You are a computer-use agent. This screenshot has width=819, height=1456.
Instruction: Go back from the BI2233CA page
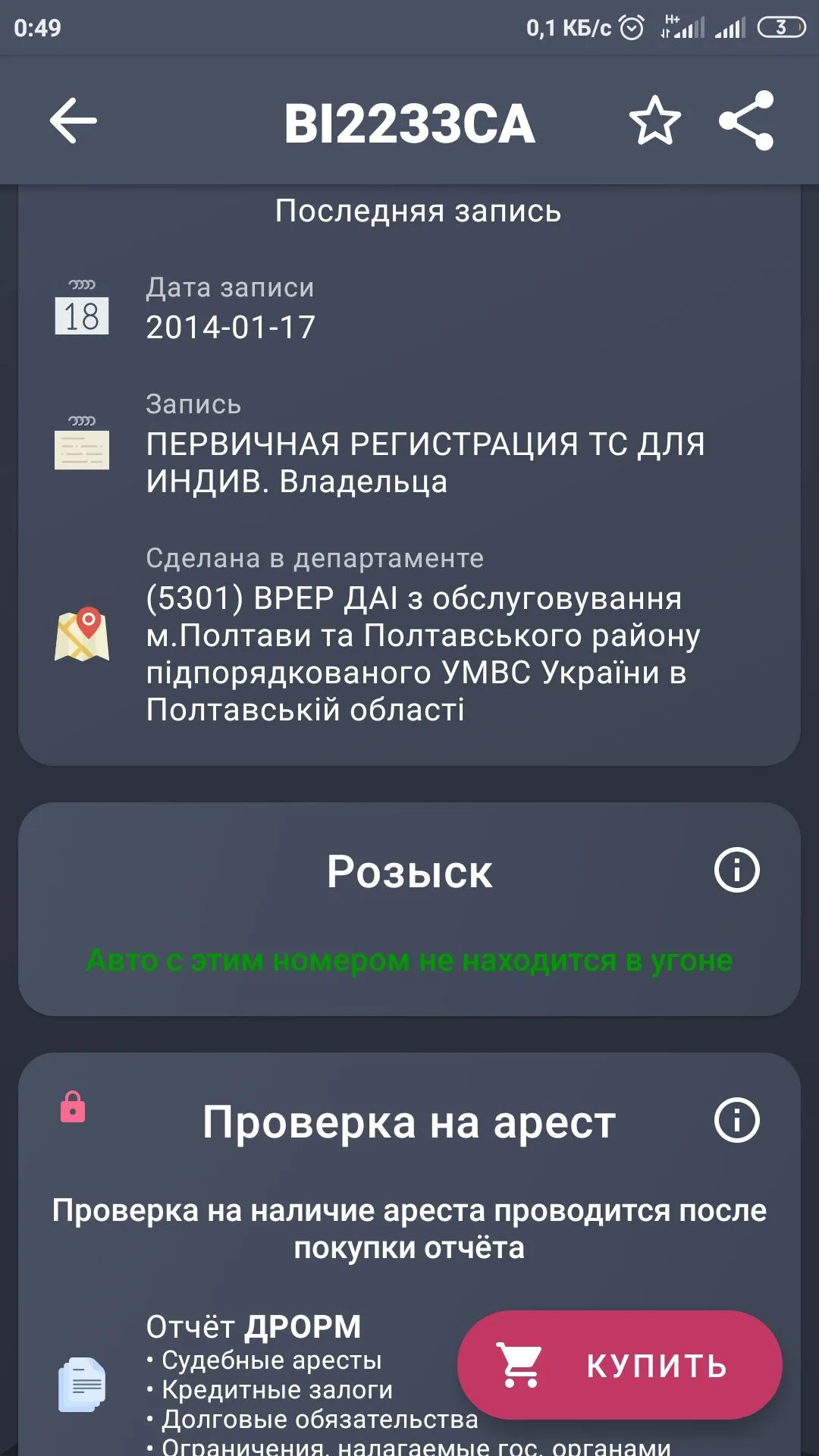74,121
